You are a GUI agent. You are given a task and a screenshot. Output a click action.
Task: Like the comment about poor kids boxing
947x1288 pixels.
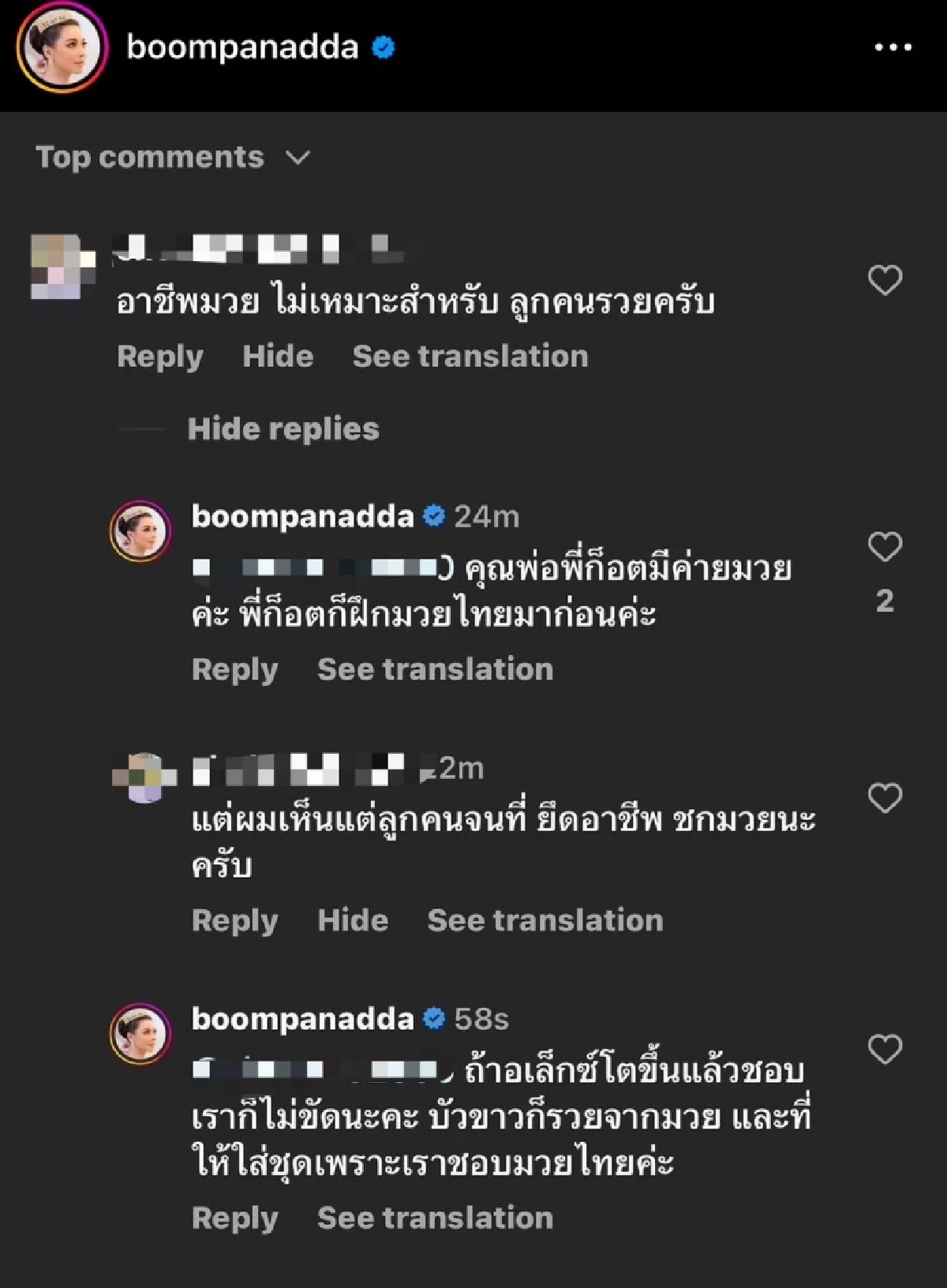click(885, 797)
